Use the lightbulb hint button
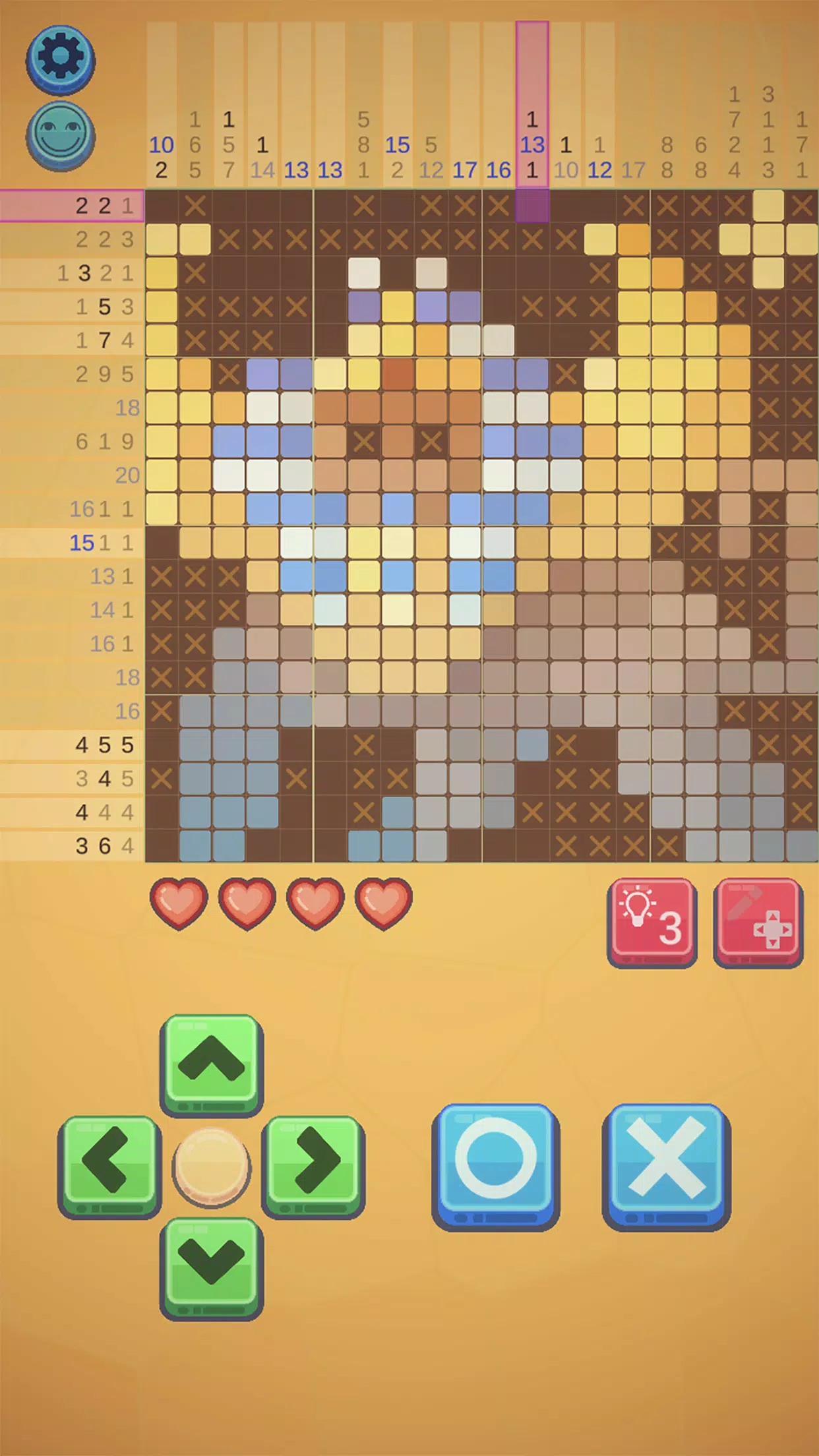The image size is (819, 1456). [652, 921]
